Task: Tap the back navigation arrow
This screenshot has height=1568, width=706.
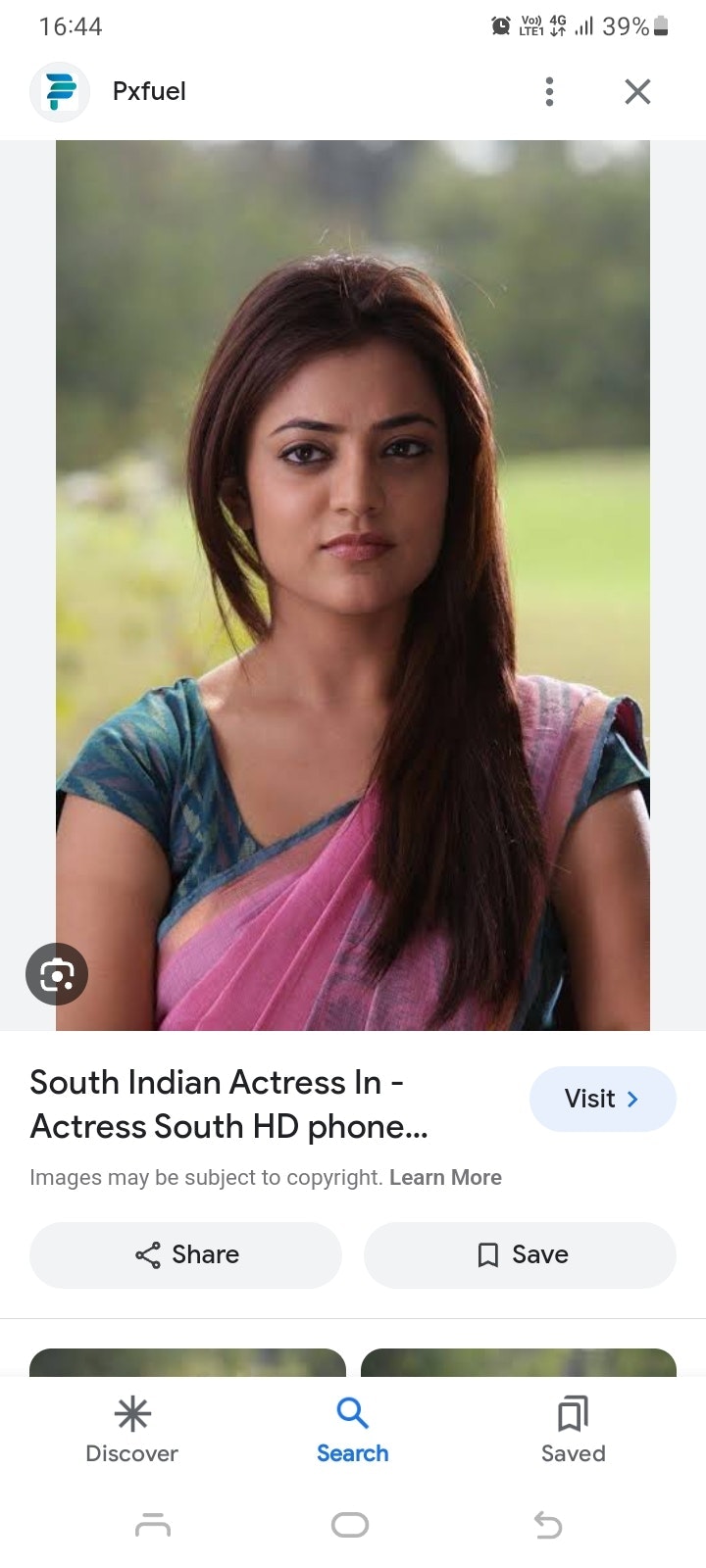Action: (547, 1525)
